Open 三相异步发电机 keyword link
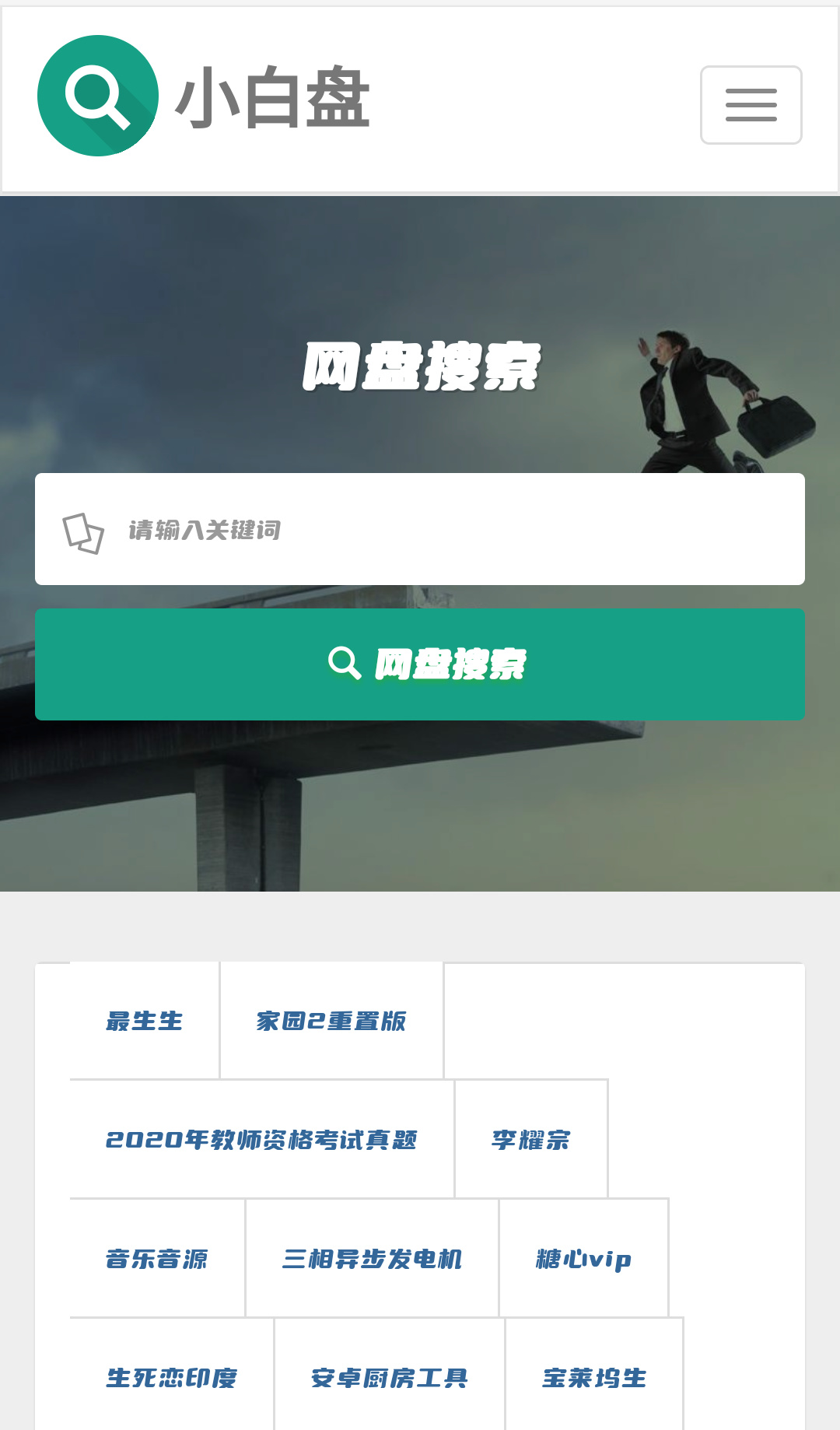Image resolution: width=840 pixels, height=1430 pixels. pos(372,1259)
